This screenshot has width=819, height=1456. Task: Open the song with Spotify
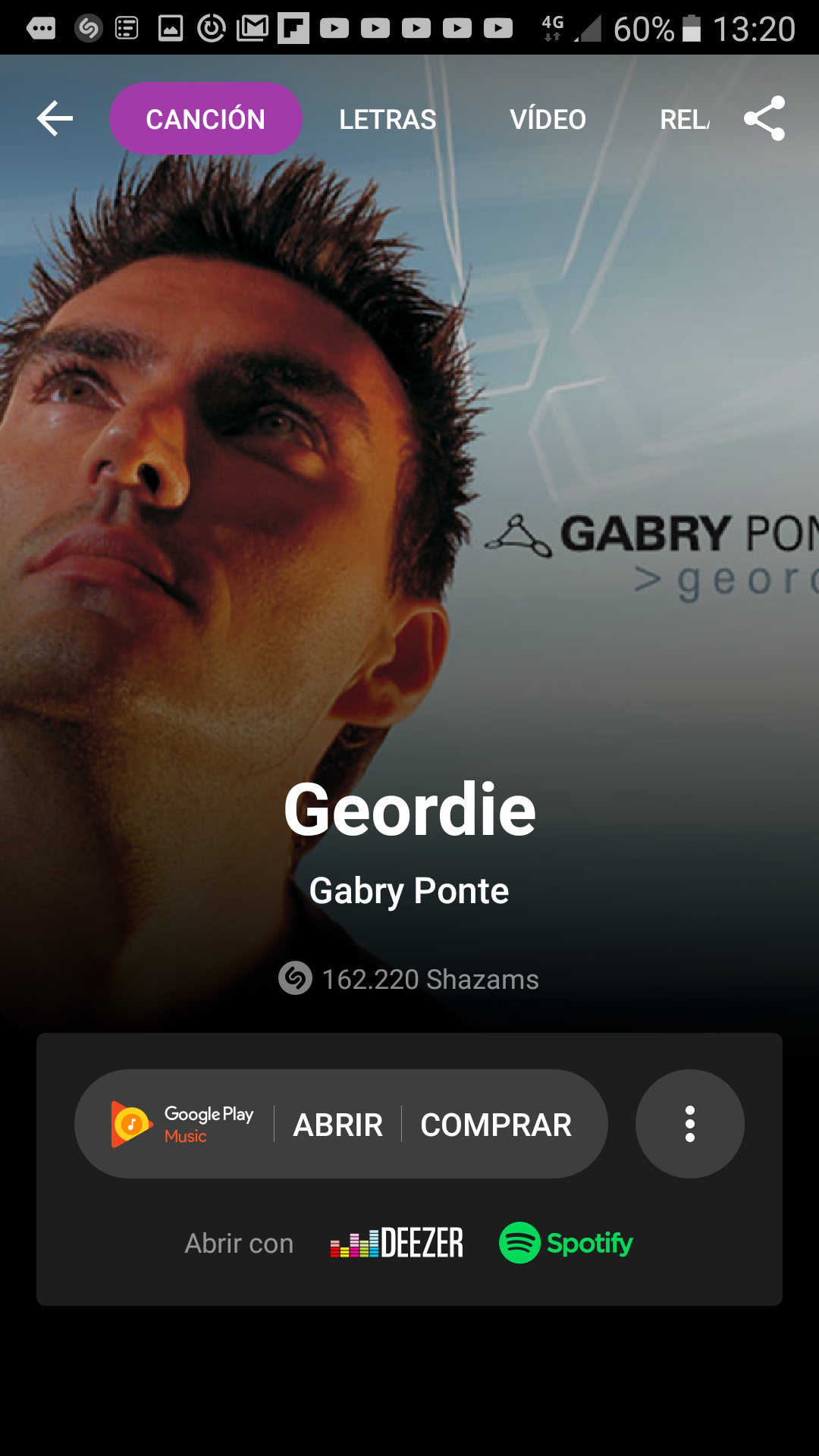point(566,1243)
